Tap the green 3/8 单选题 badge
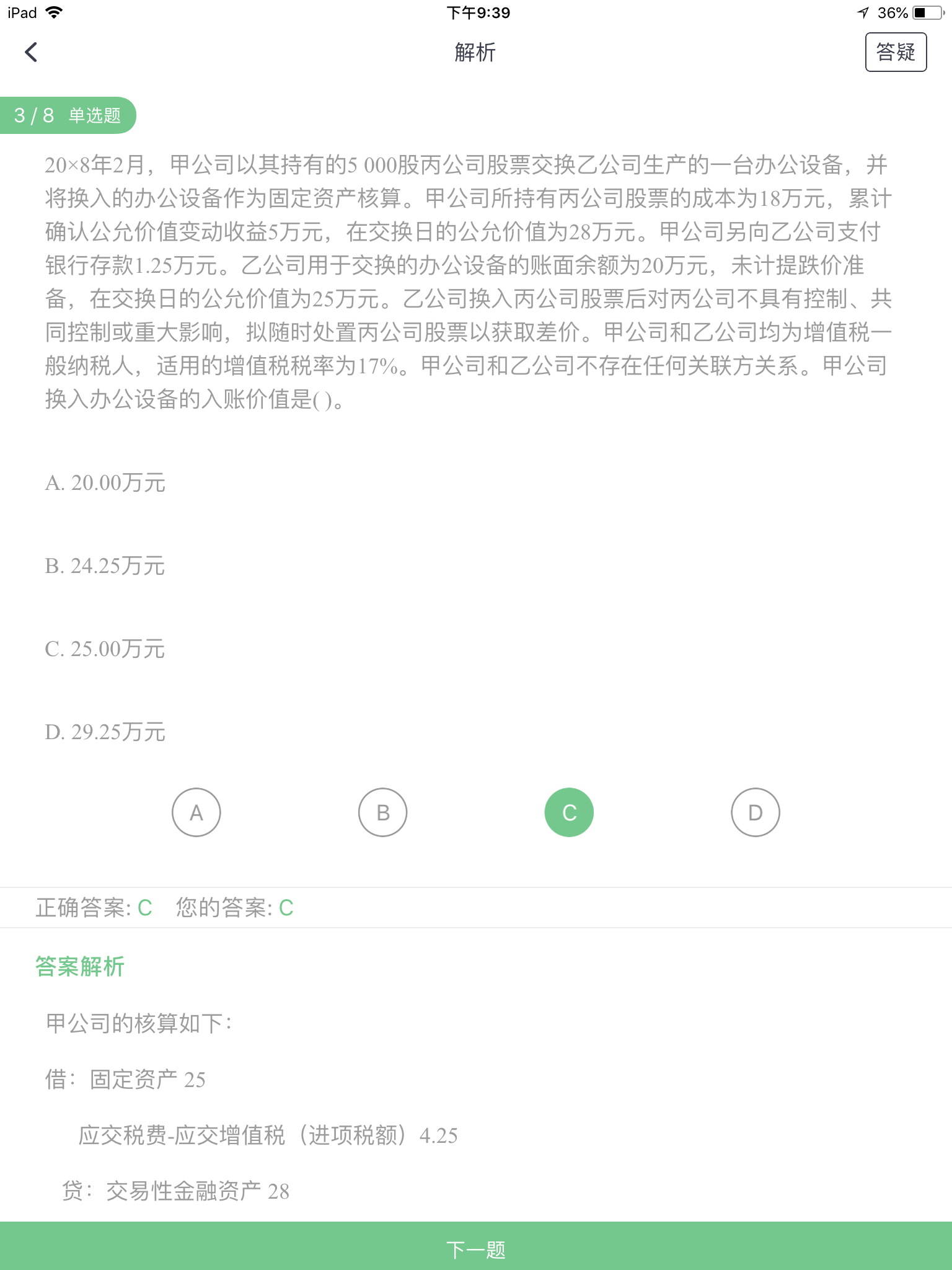 (x=68, y=115)
